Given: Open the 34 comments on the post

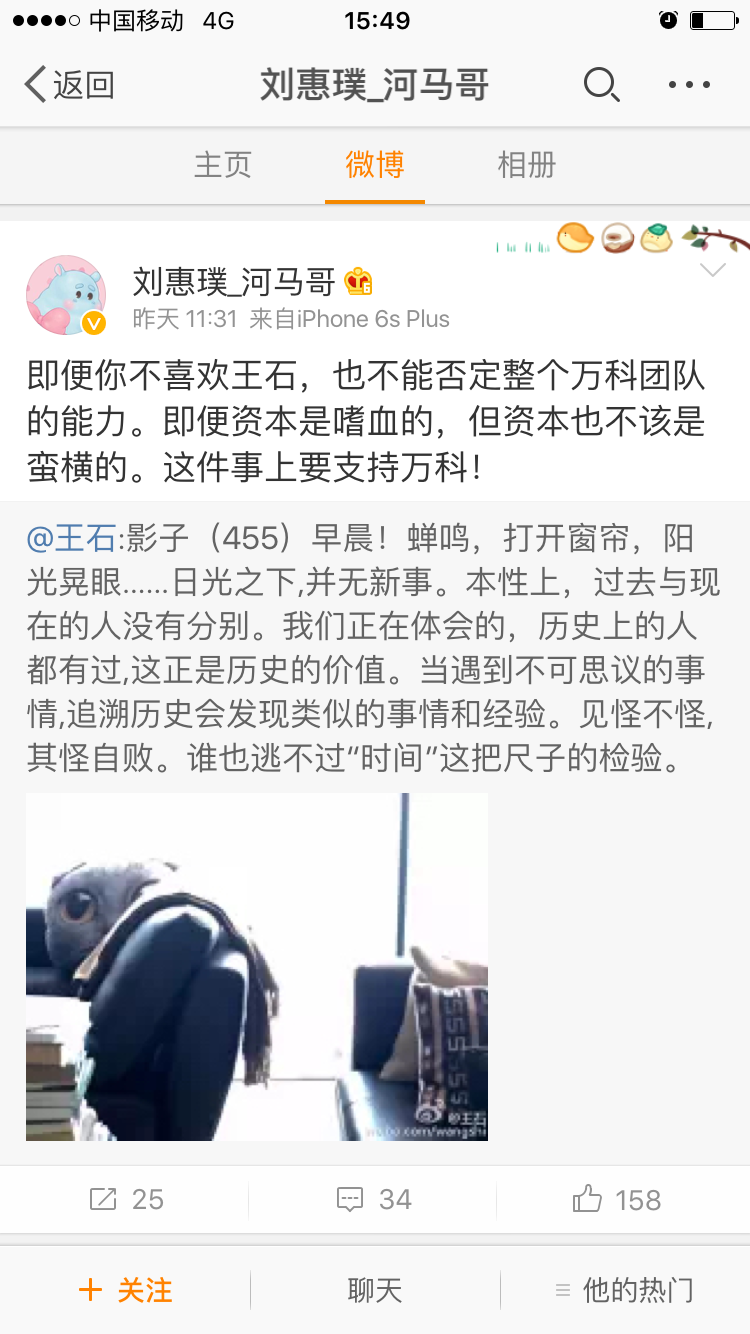Looking at the screenshot, I should [x=374, y=1199].
